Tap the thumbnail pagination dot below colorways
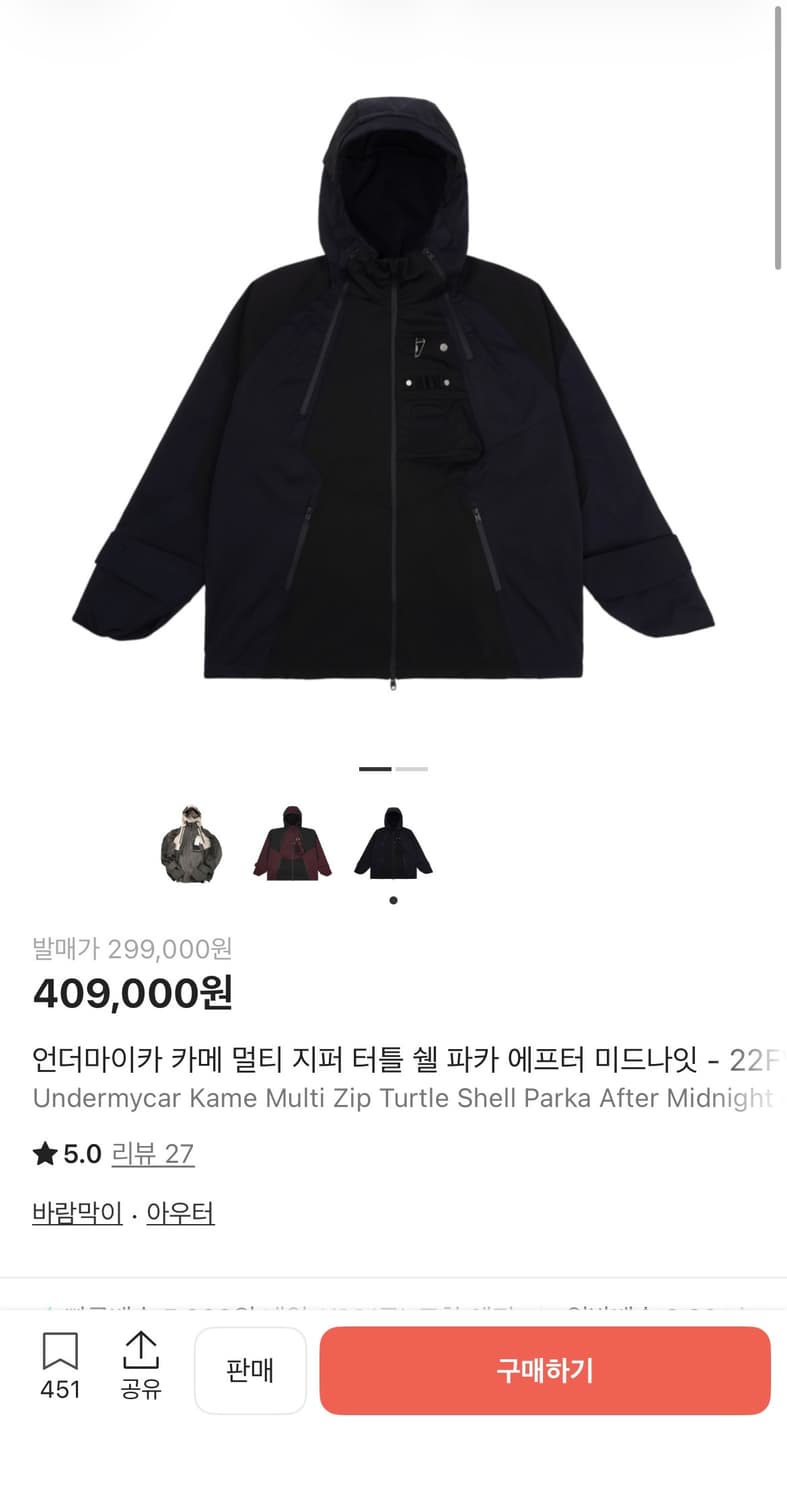Image resolution: width=787 pixels, height=1500 pixels. (x=393, y=899)
